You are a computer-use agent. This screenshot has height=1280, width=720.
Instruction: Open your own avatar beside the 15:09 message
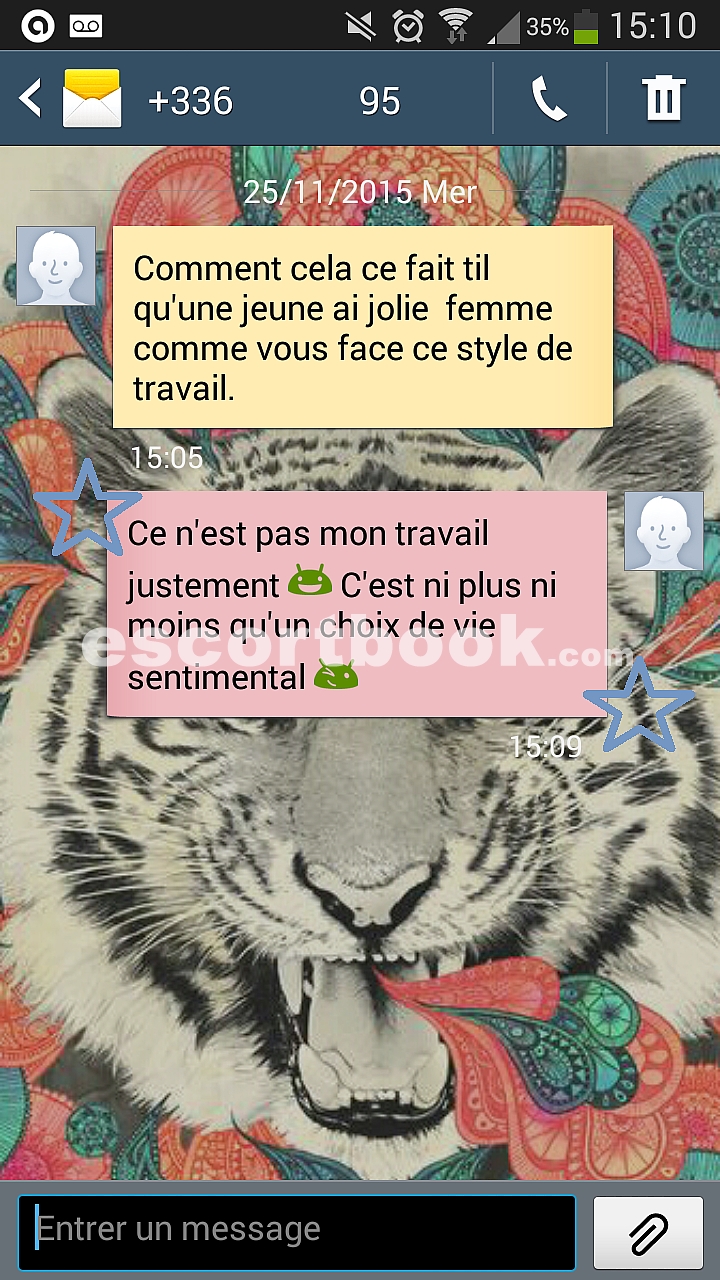click(664, 531)
